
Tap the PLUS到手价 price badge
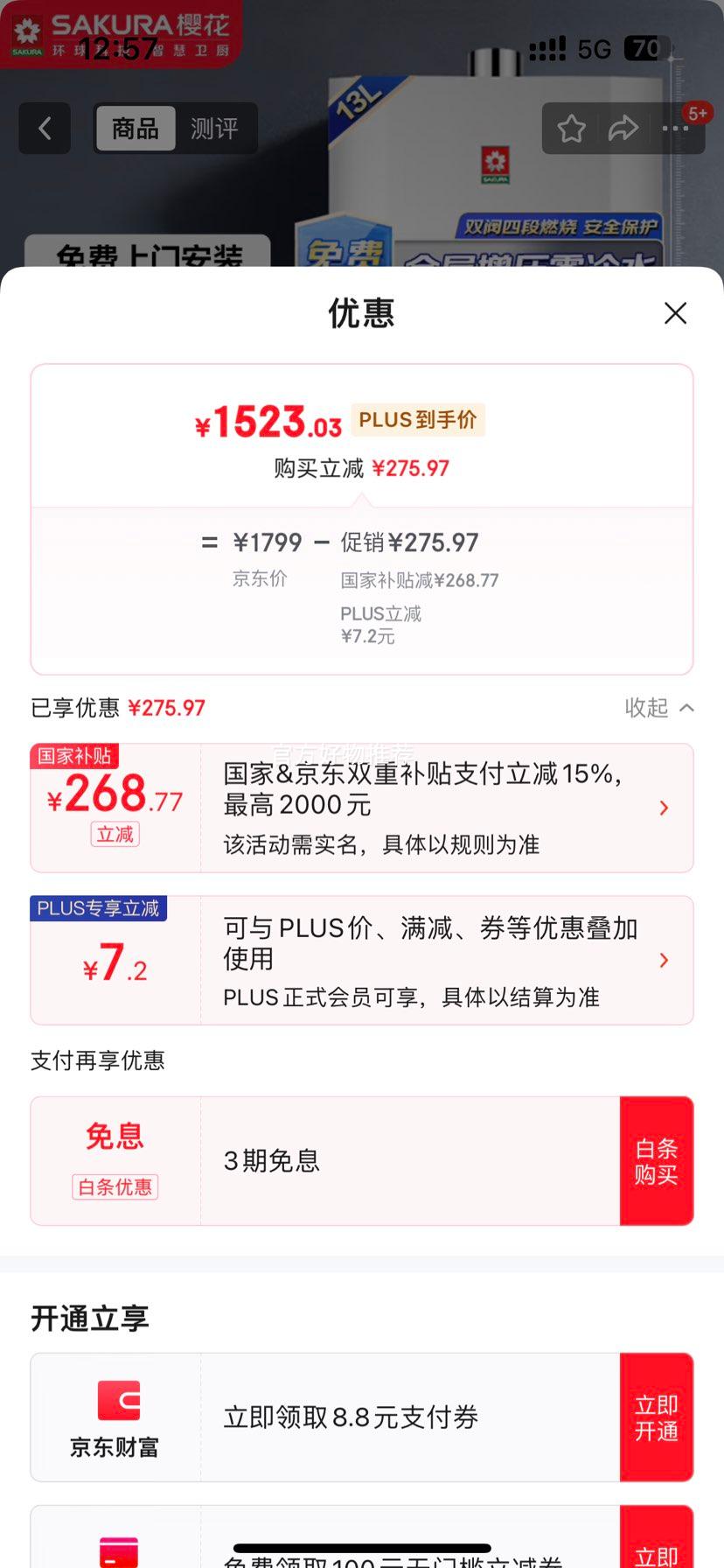(x=418, y=420)
